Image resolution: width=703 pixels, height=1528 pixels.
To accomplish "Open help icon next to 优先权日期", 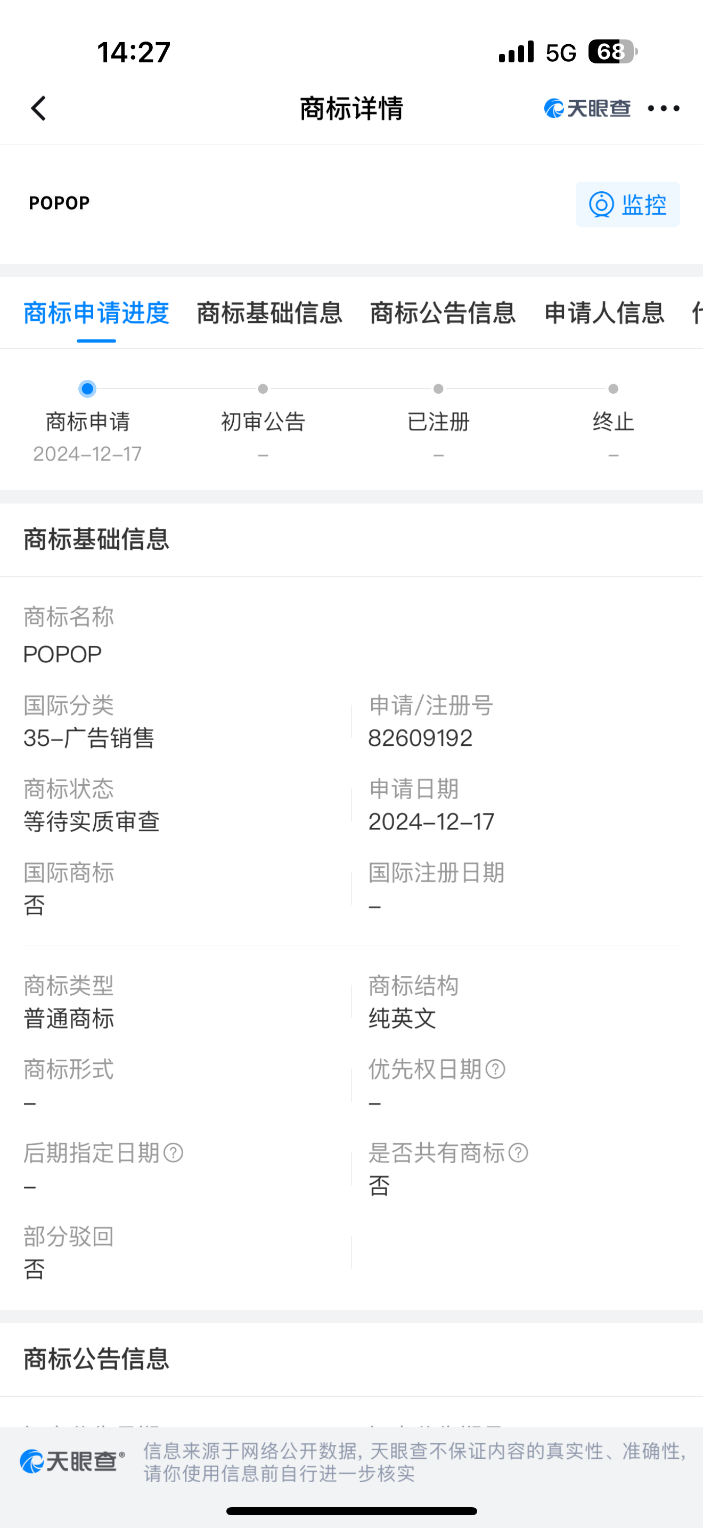I will coord(495,1069).
